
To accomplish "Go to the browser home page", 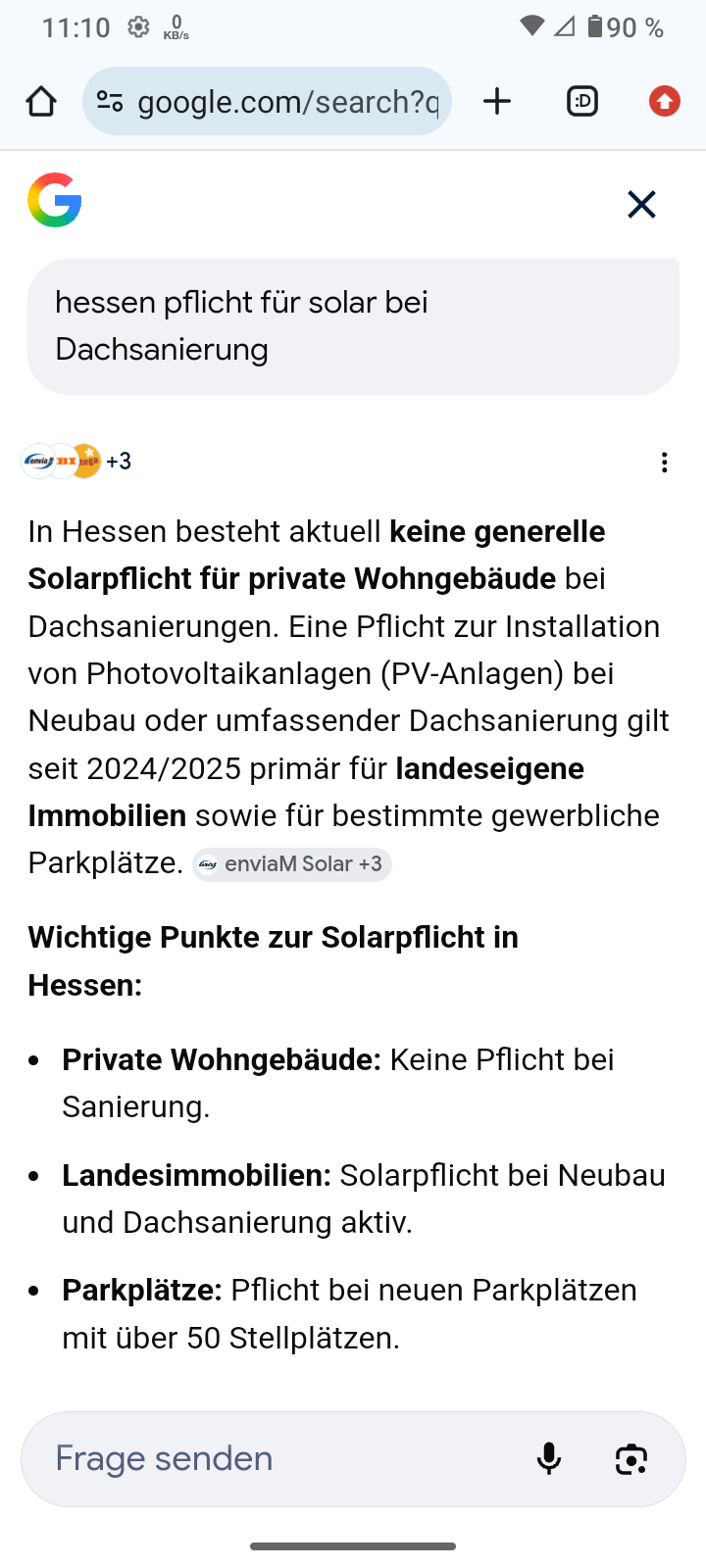I will coord(41,102).
